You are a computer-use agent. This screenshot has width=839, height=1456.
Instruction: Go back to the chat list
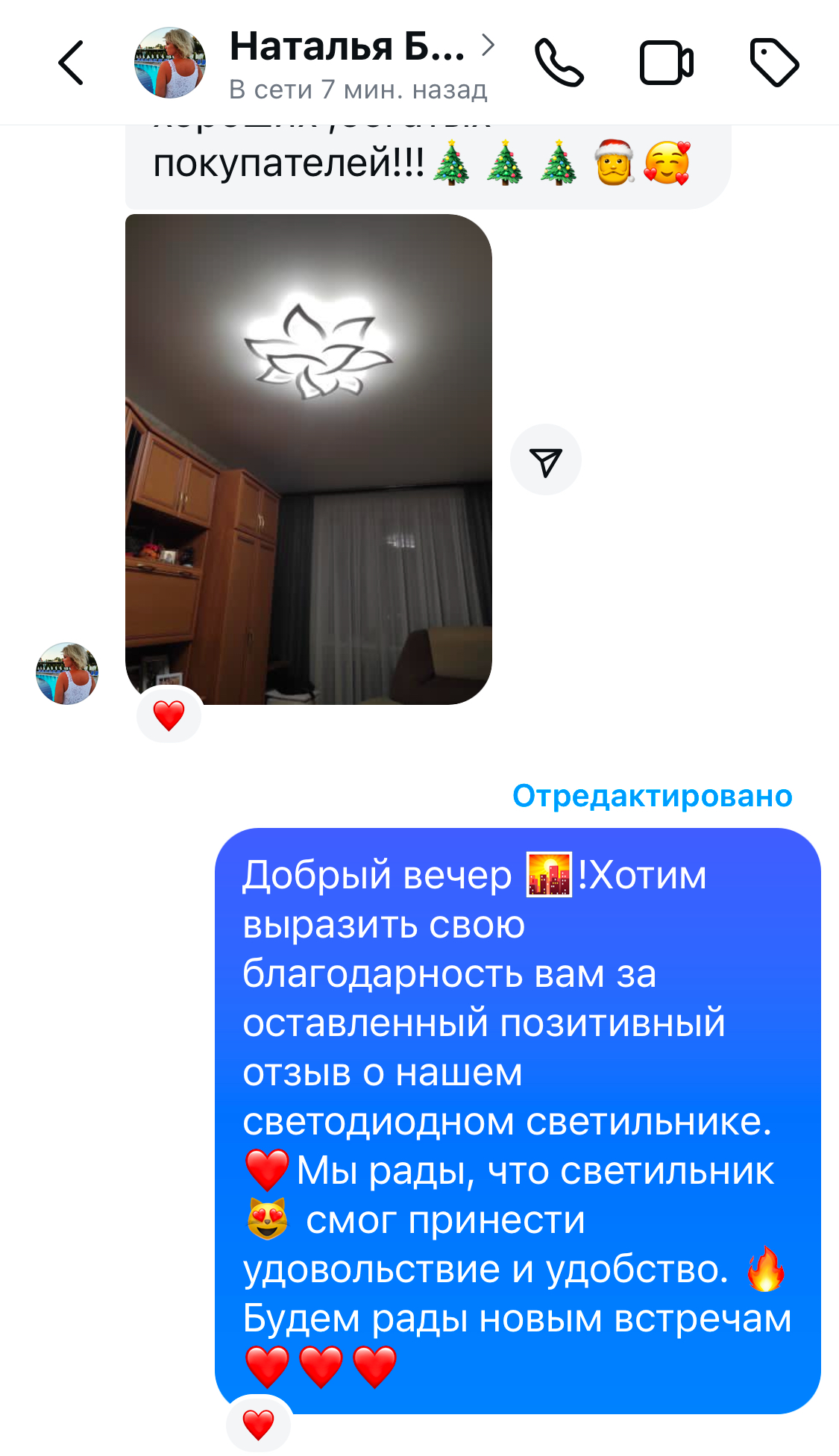(71, 63)
